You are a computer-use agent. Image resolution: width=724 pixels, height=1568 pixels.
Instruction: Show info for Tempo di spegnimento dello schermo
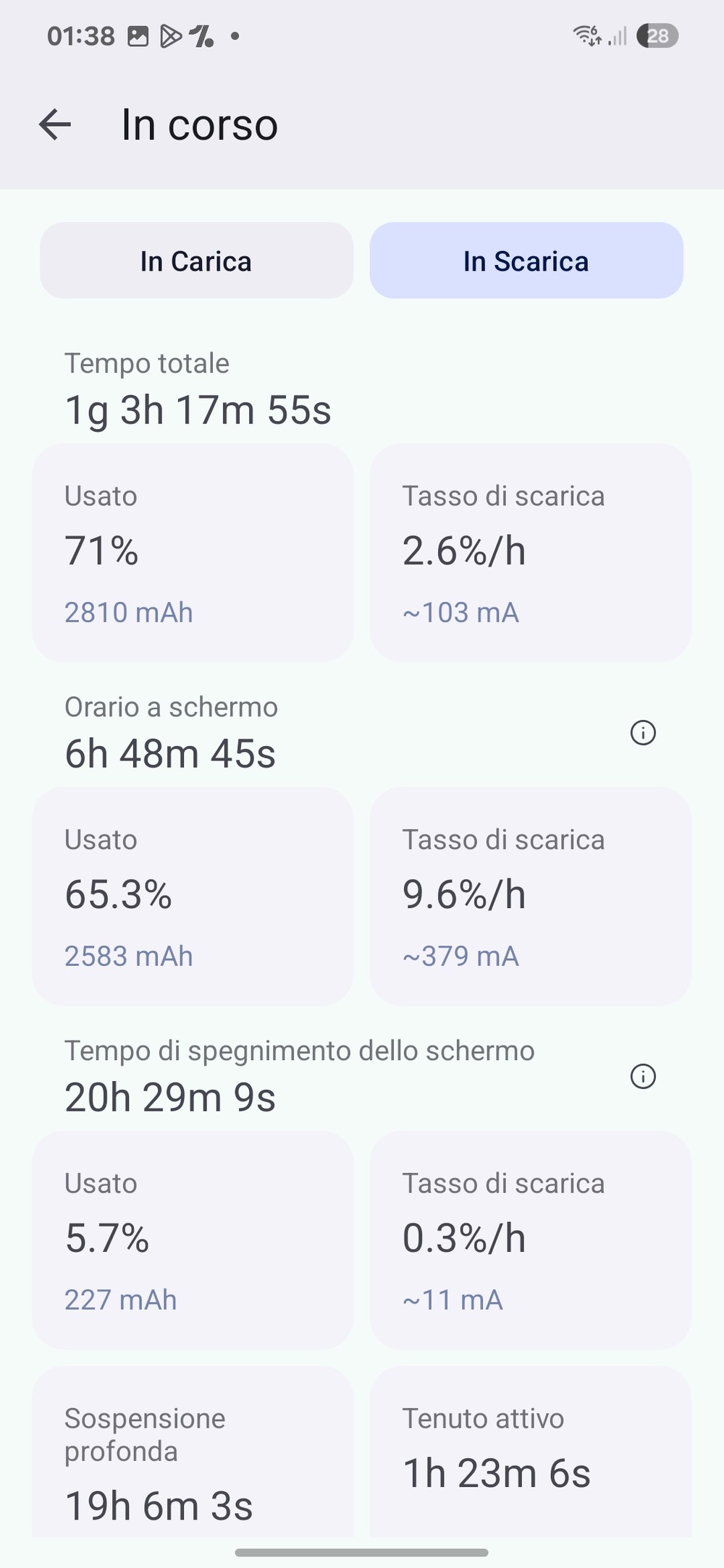coord(643,1076)
